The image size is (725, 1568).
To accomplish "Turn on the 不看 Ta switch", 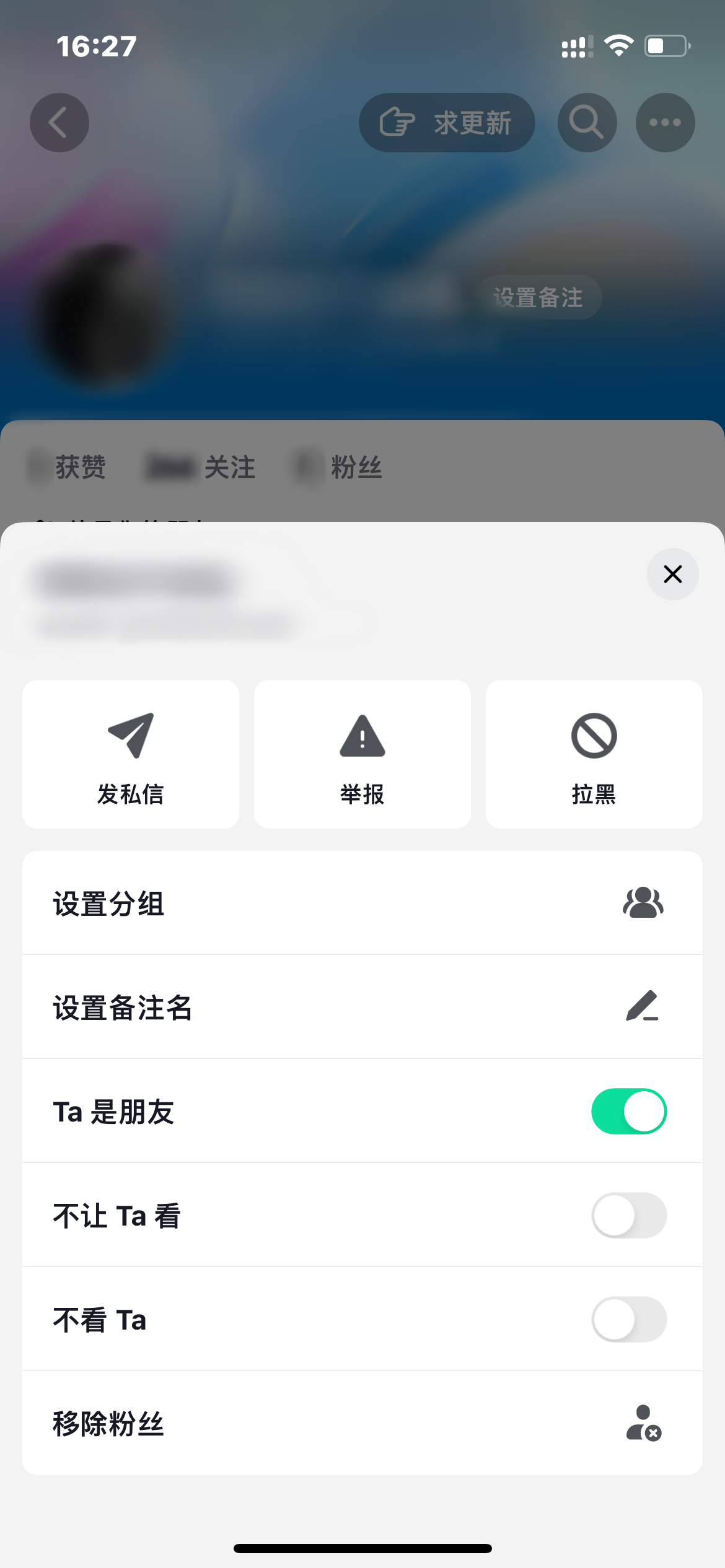I will pos(628,1320).
